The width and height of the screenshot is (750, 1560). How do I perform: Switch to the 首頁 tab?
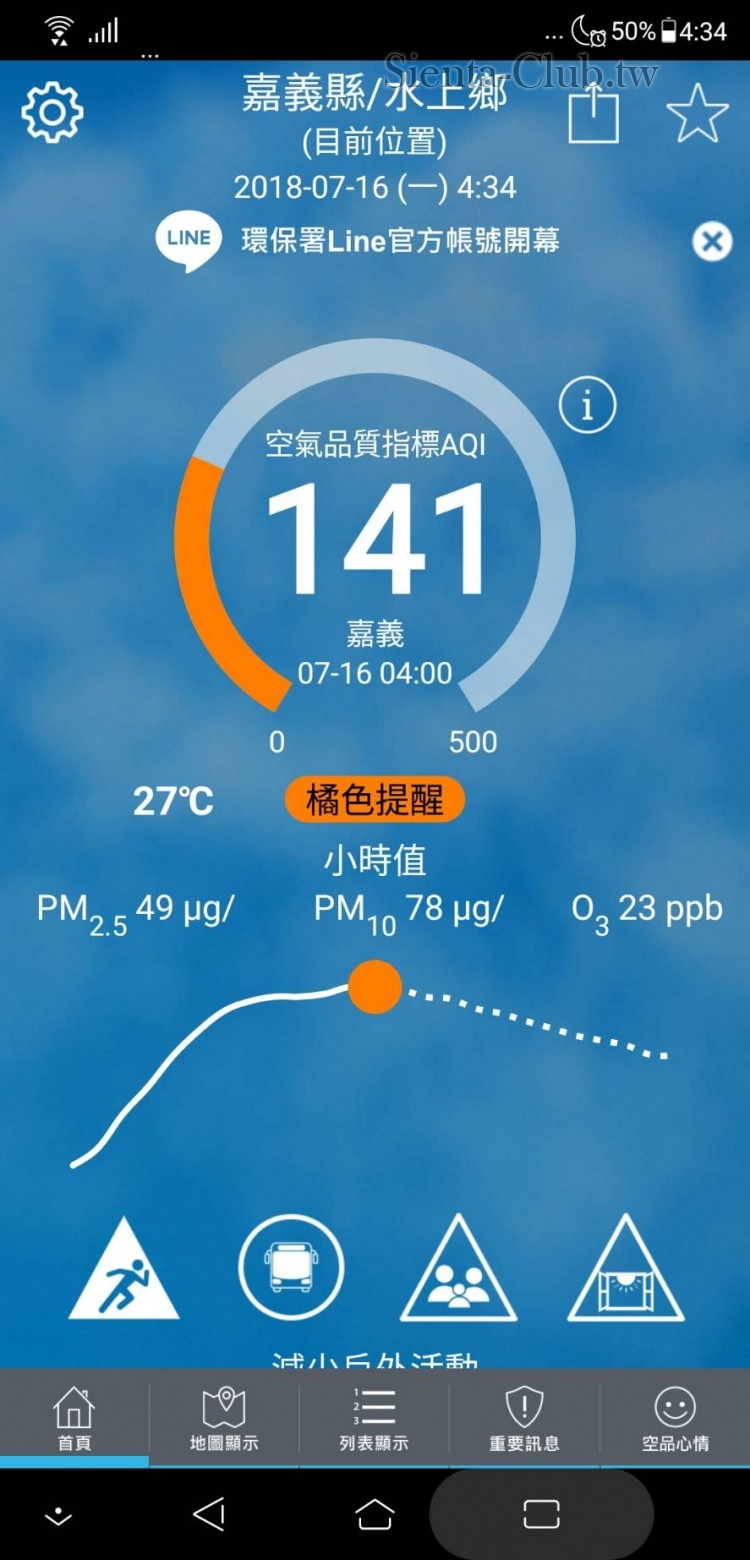pyautogui.click(x=74, y=1418)
